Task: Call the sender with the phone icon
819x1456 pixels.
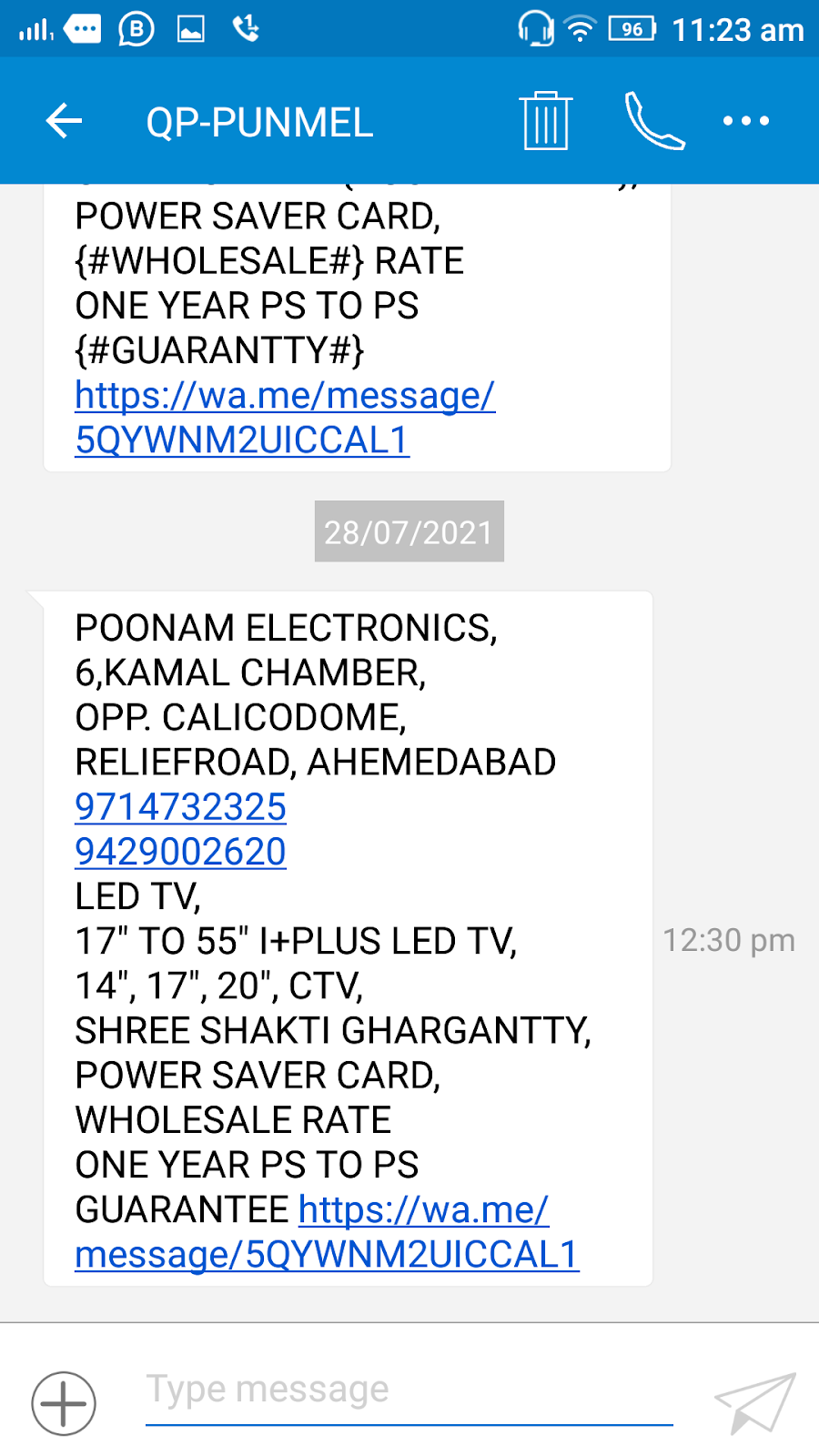Action: [654, 120]
